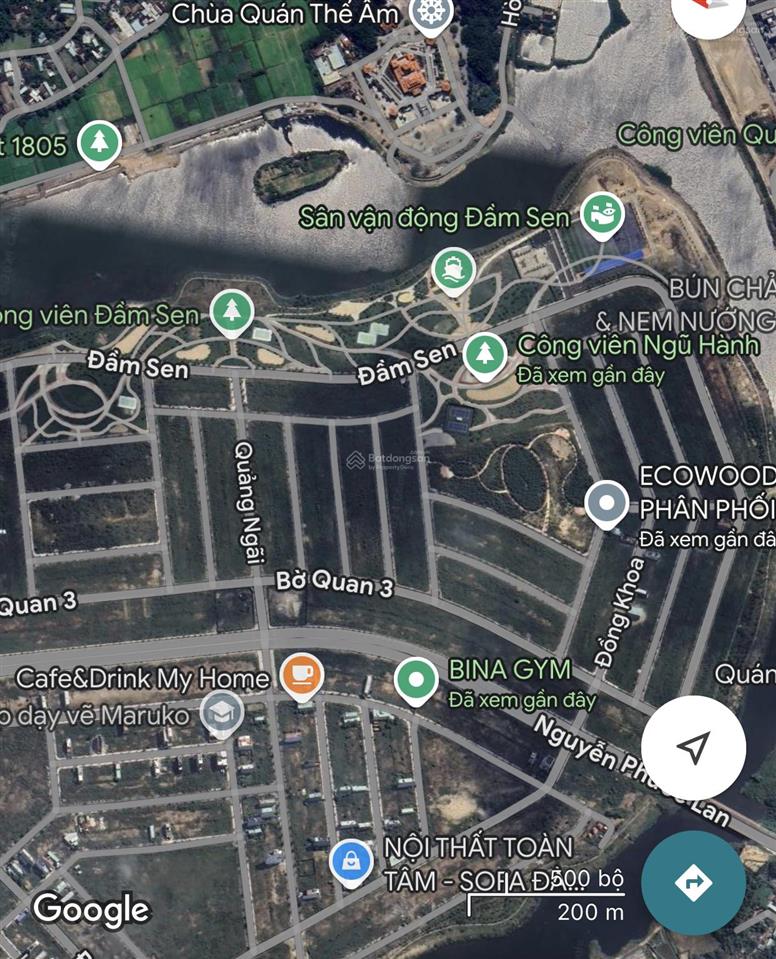Tap the park pin labeled 1805
The image size is (776, 959).
(99, 144)
